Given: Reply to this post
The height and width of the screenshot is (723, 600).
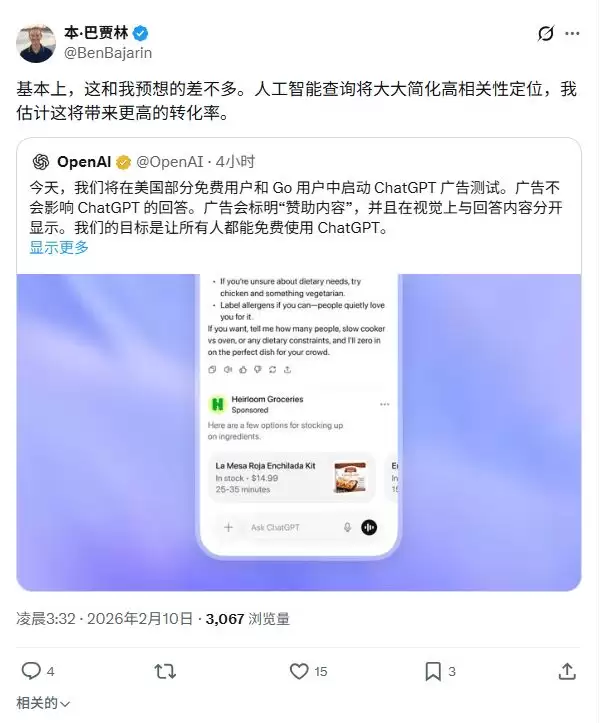Looking at the screenshot, I should [x=32, y=671].
